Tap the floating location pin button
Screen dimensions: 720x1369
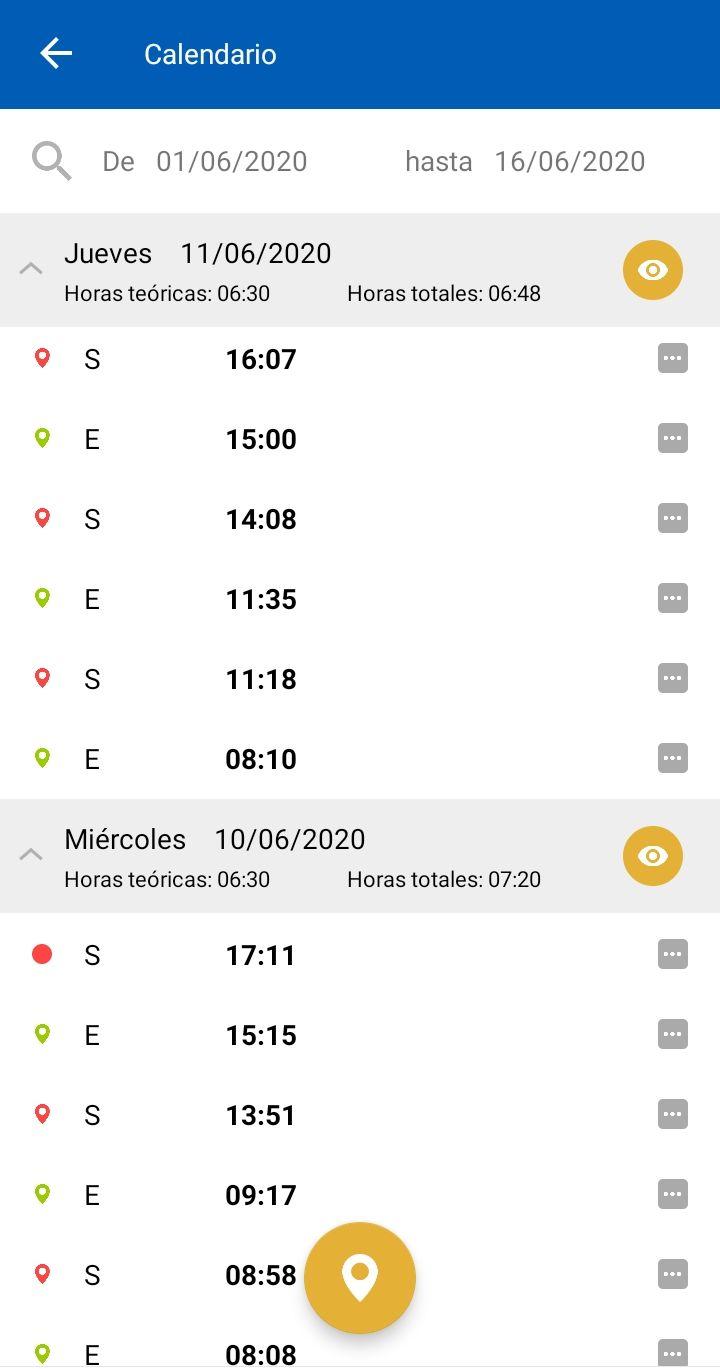pos(360,1277)
